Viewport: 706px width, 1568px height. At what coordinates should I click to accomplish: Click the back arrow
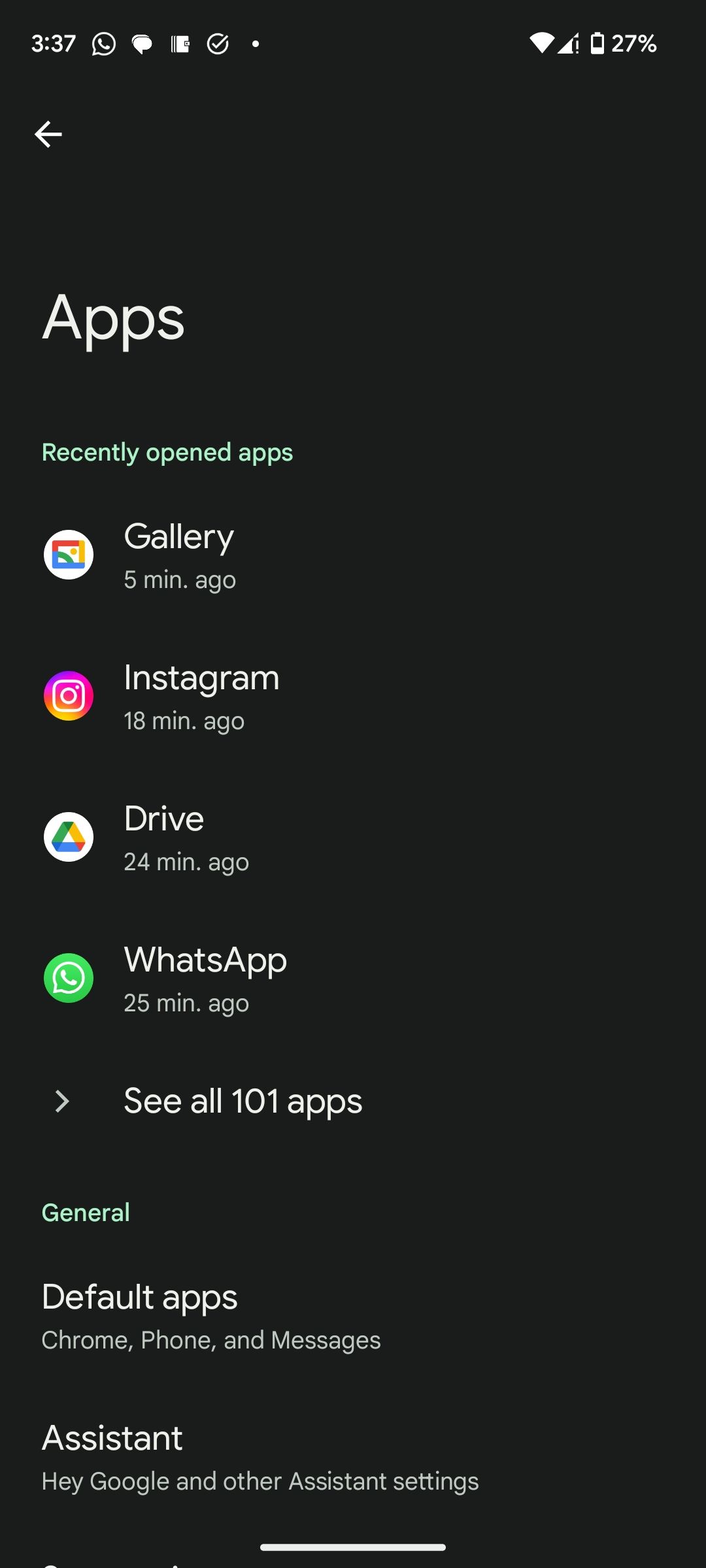point(48,134)
